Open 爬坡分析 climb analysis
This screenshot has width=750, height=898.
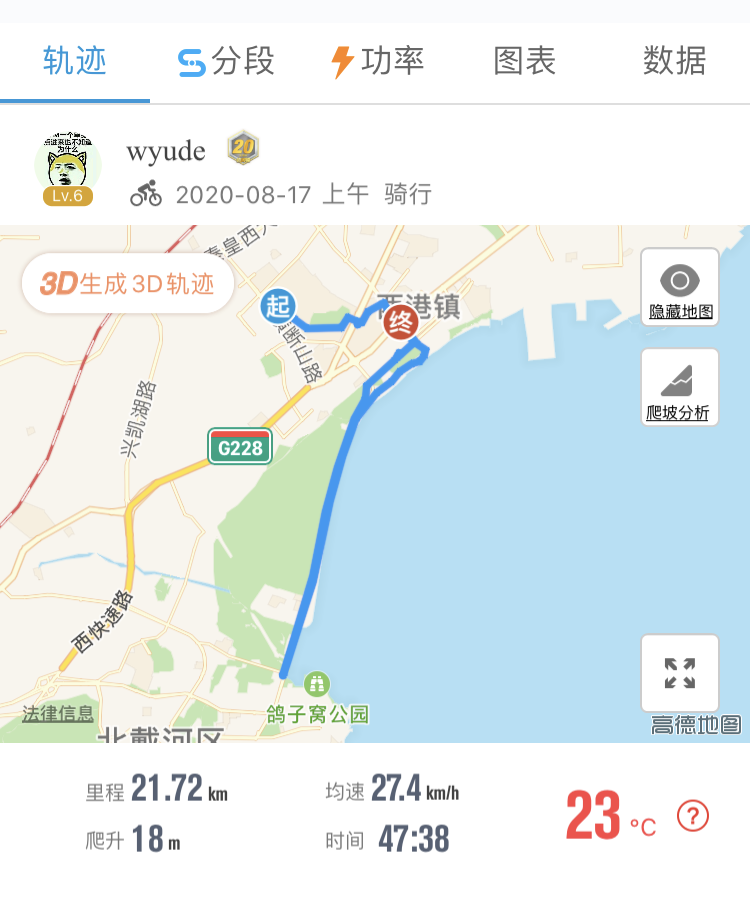pyautogui.click(x=680, y=388)
